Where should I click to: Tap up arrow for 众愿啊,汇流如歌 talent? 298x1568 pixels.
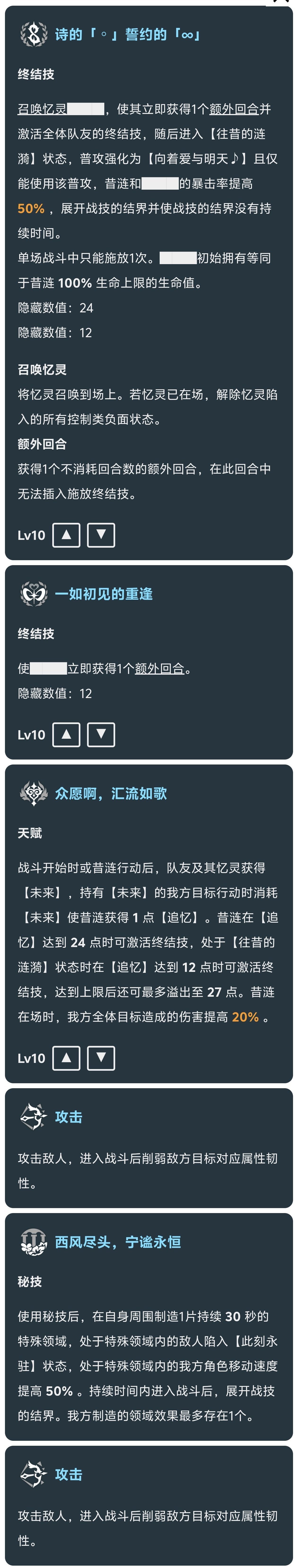pos(66,1058)
